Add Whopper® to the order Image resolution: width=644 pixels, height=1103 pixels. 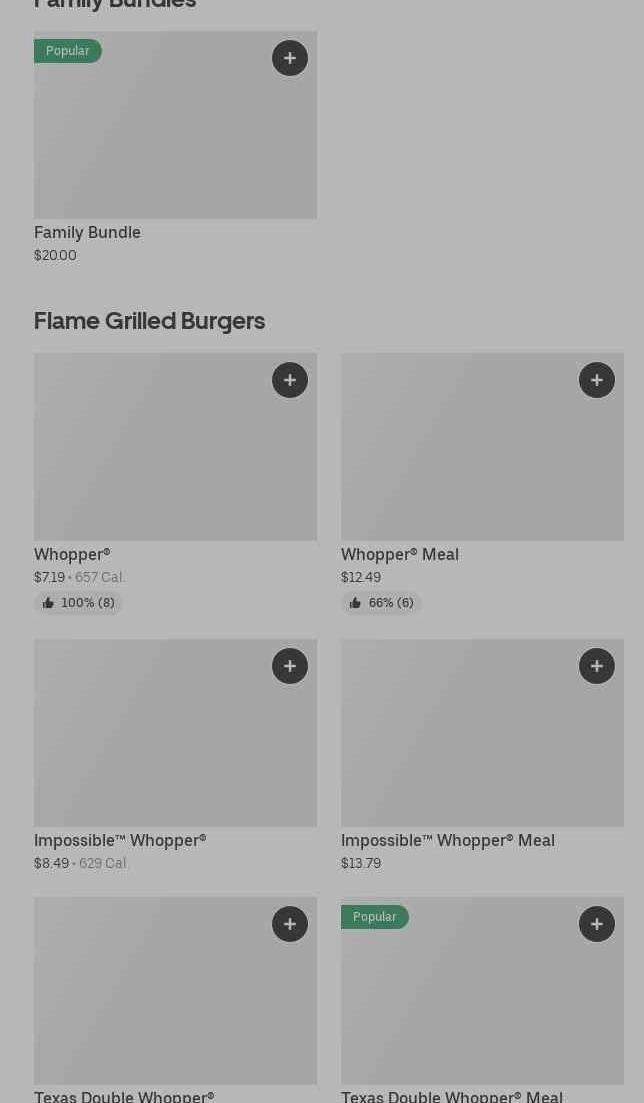coord(290,380)
